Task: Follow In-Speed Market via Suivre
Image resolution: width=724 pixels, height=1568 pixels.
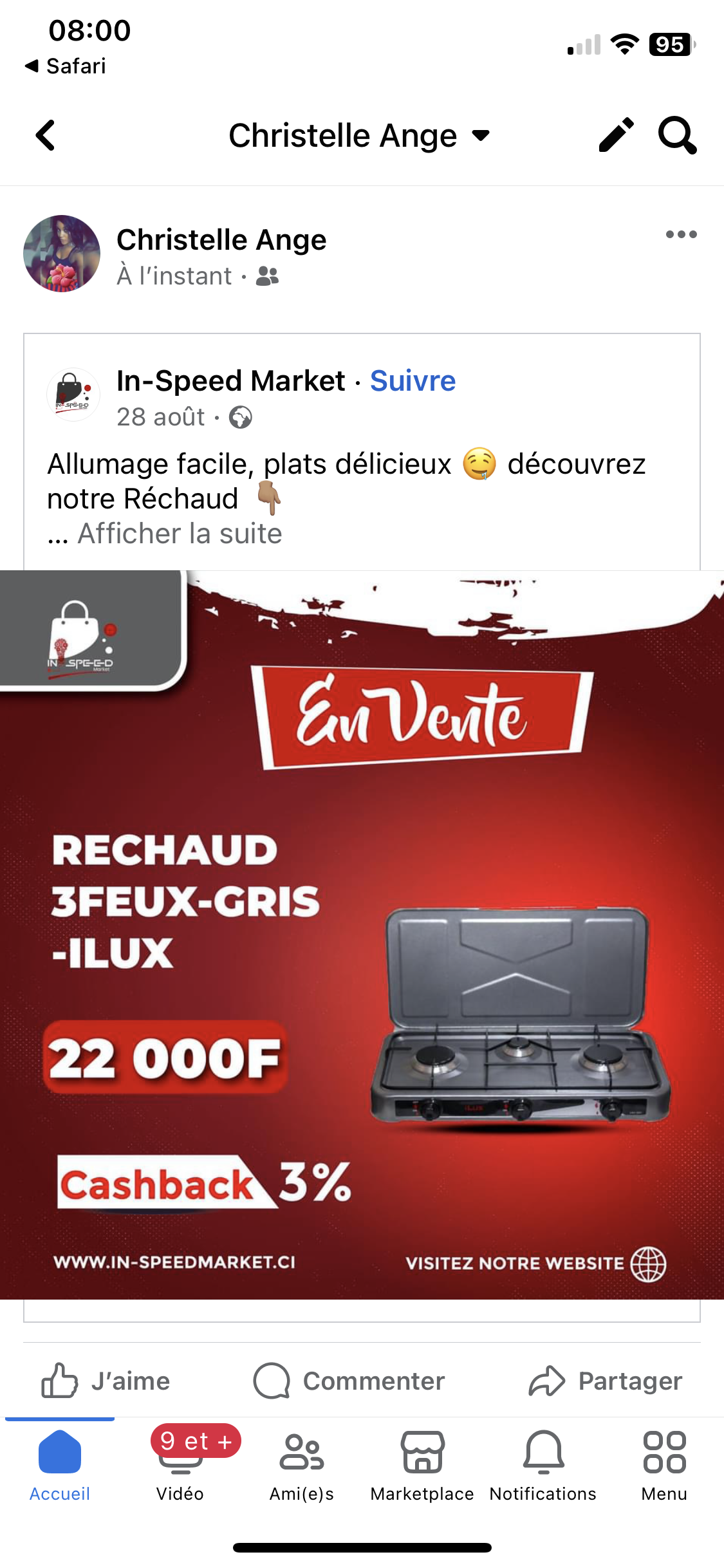Action: click(x=413, y=381)
